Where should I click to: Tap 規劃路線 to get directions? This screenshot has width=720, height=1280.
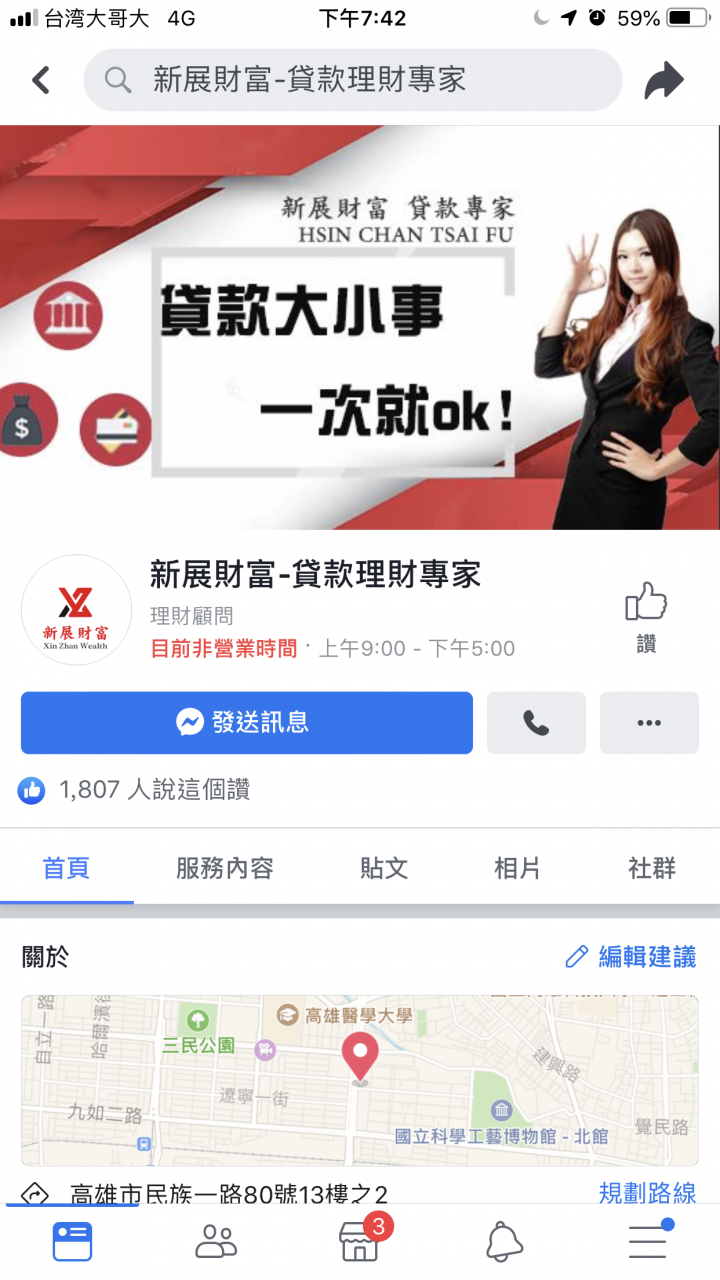click(647, 1192)
